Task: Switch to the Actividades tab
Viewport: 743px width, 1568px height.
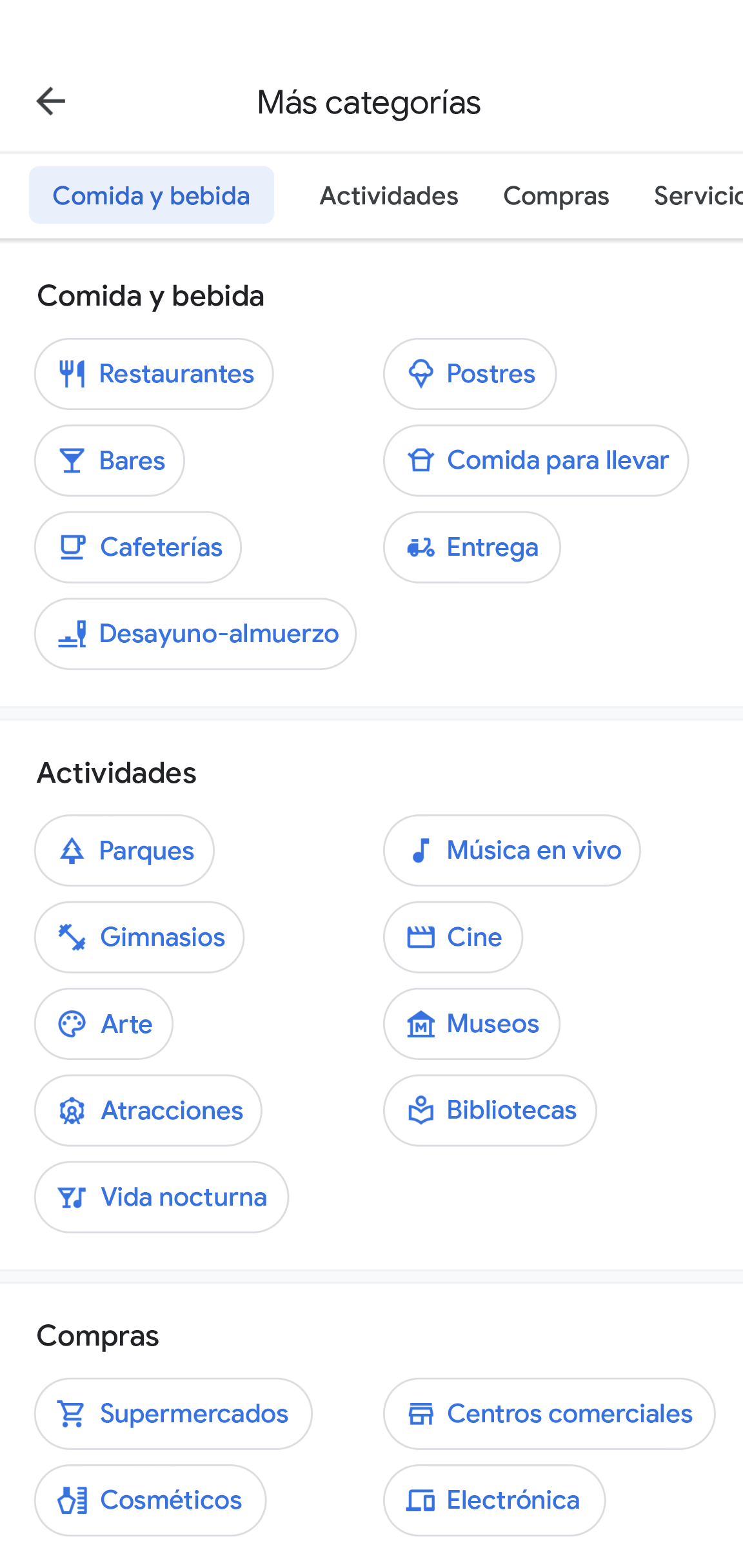Action: coord(389,196)
